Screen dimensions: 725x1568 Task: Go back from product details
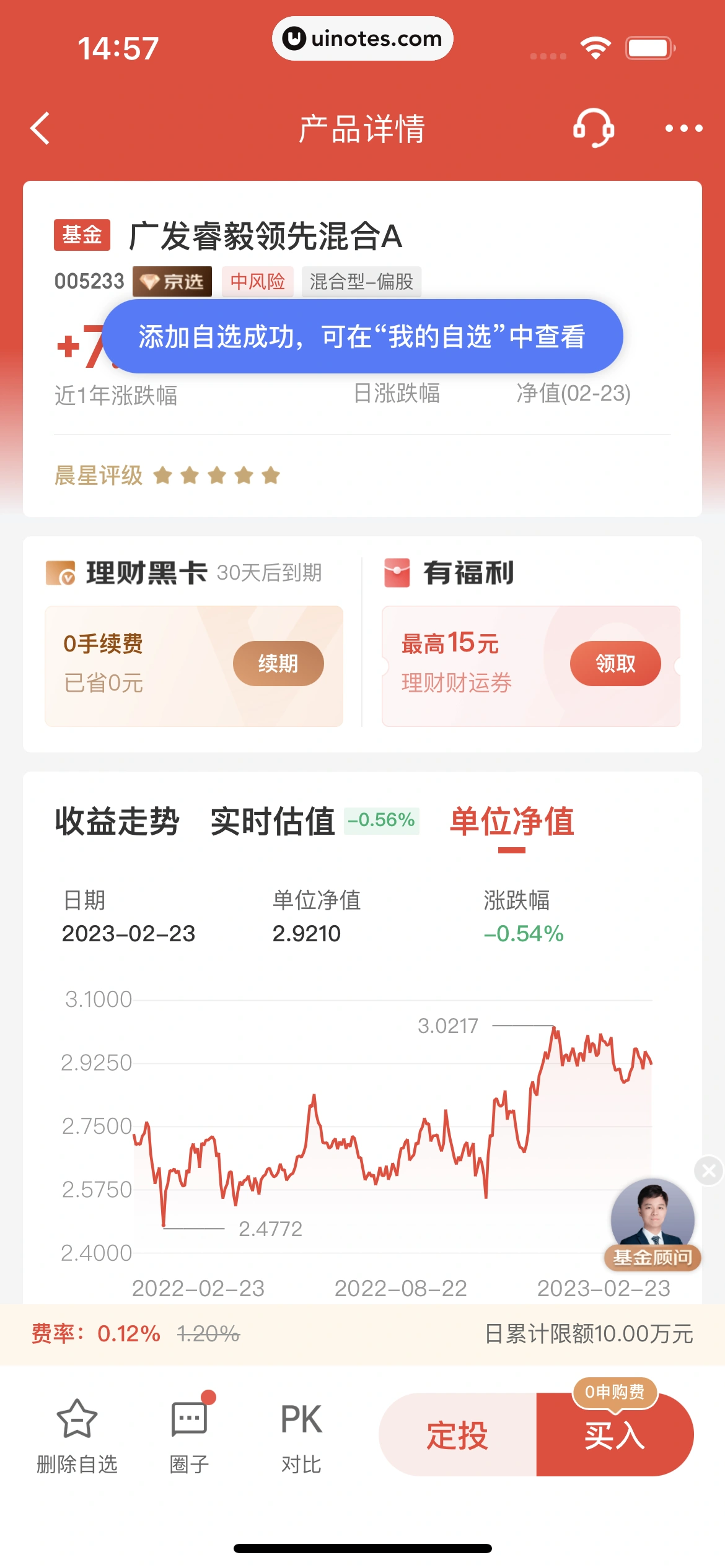click(40, 129)
